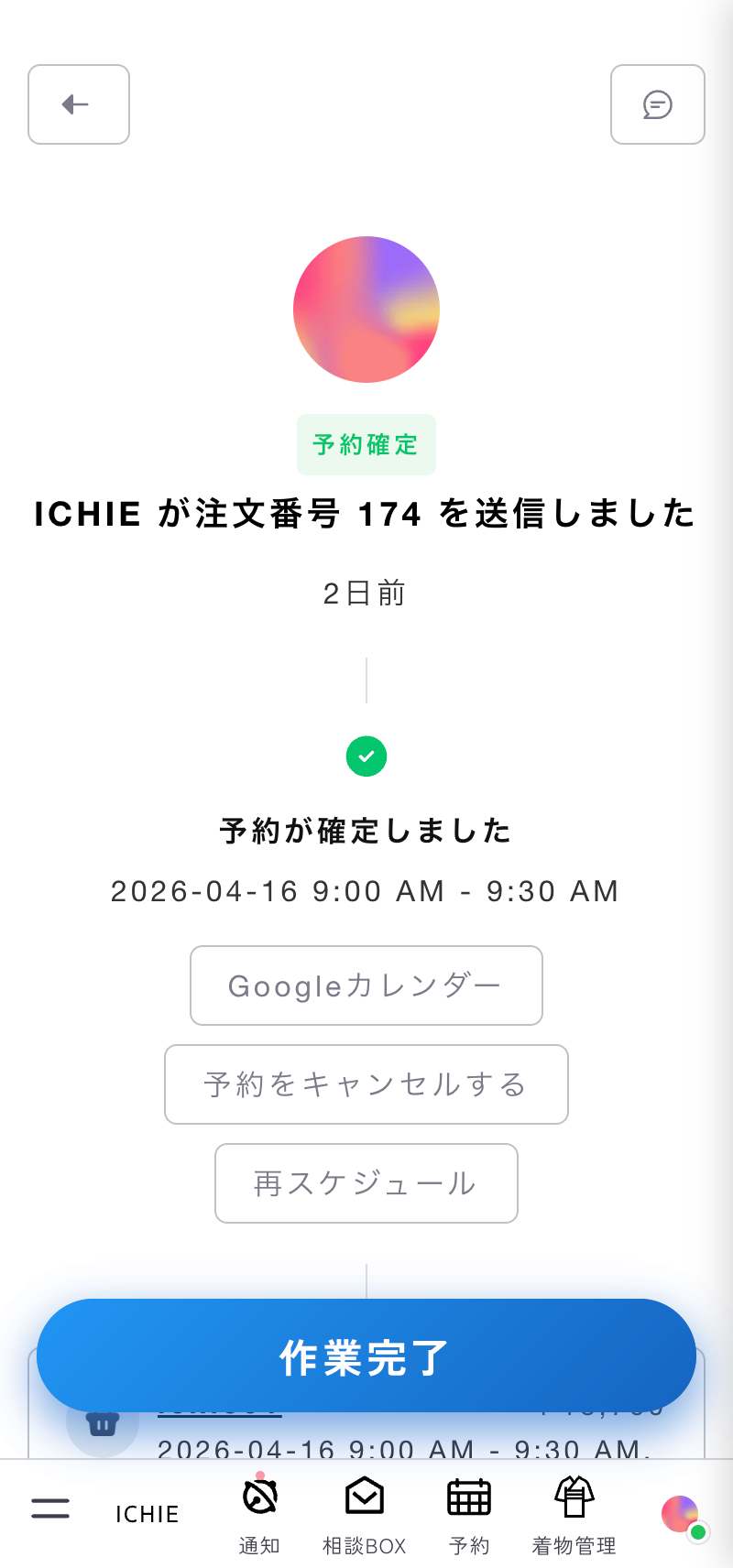Click the trash icon beside the order
The width and height of the screenshot is (733, 1568).
click(103, 1425)
